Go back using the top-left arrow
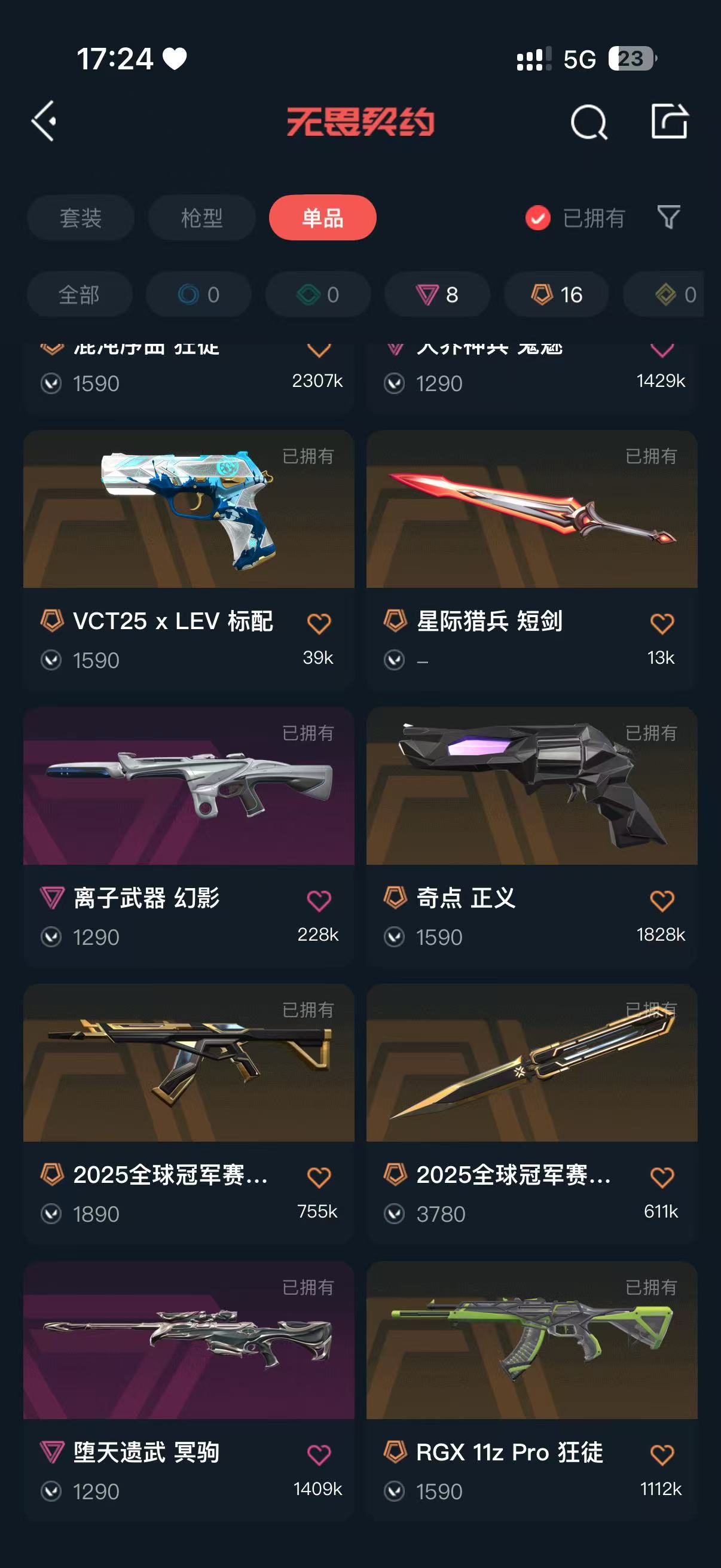The height and width of the screenshot is (1568, 721). (x=44, y=121)
